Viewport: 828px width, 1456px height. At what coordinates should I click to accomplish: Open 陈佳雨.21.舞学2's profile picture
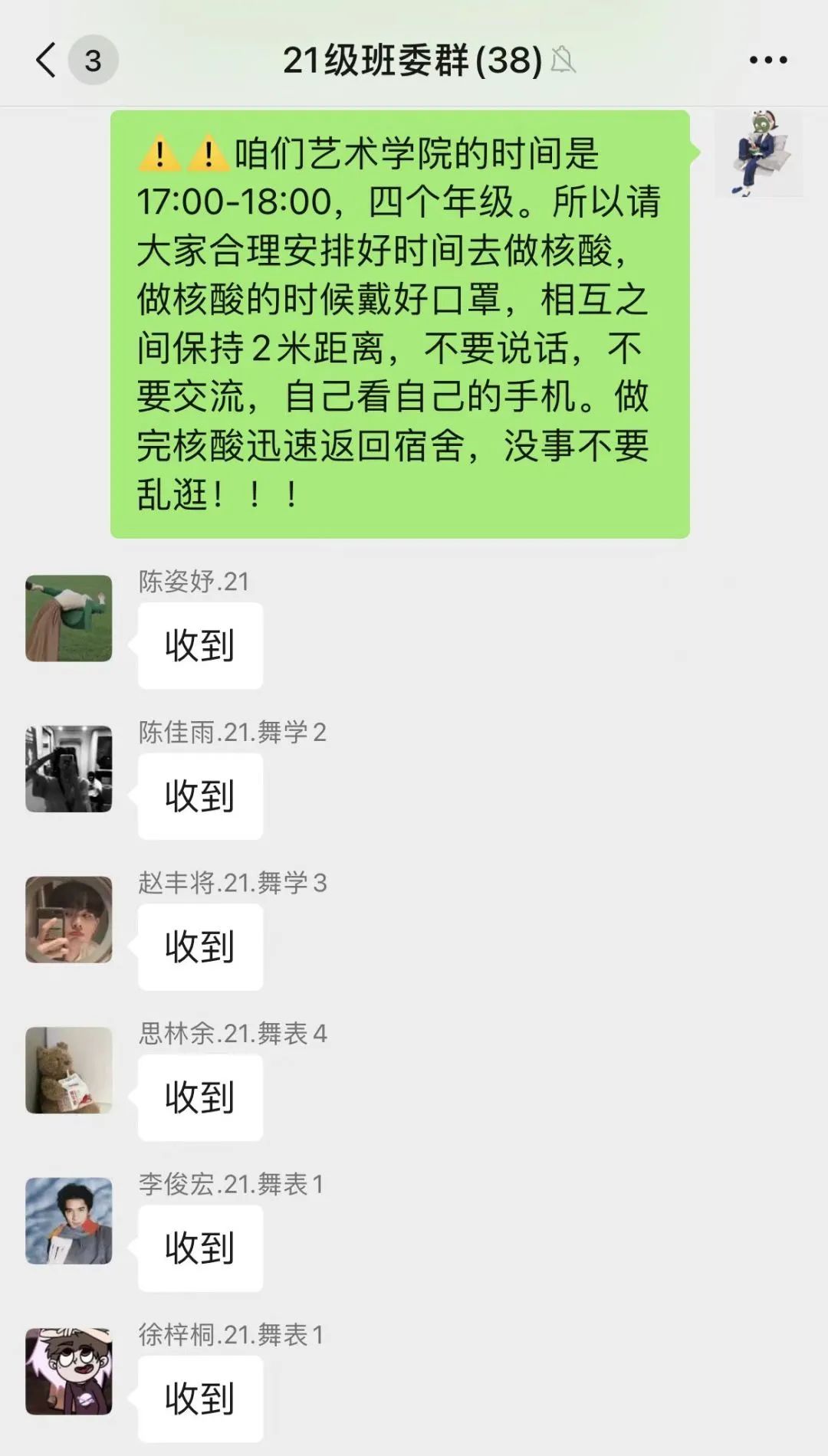tap(69, 769)
